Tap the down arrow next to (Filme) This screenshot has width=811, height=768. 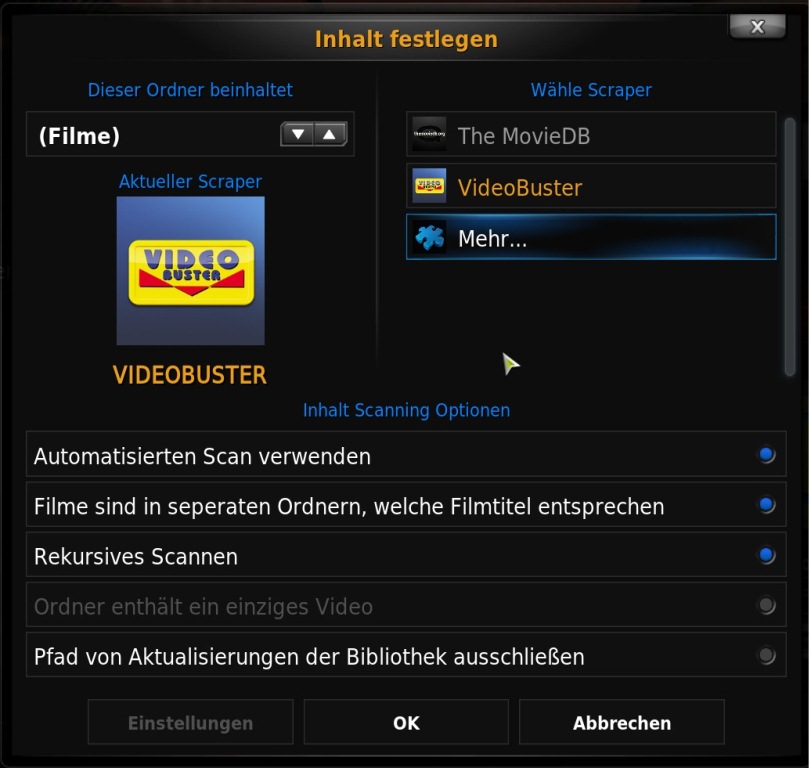tap(297, 134)
